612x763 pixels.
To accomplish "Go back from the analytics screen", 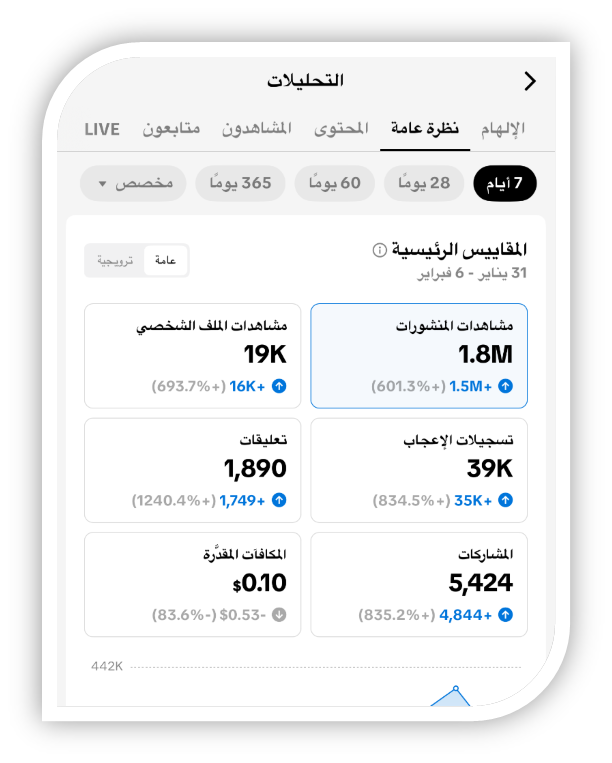I will (530, 81).
